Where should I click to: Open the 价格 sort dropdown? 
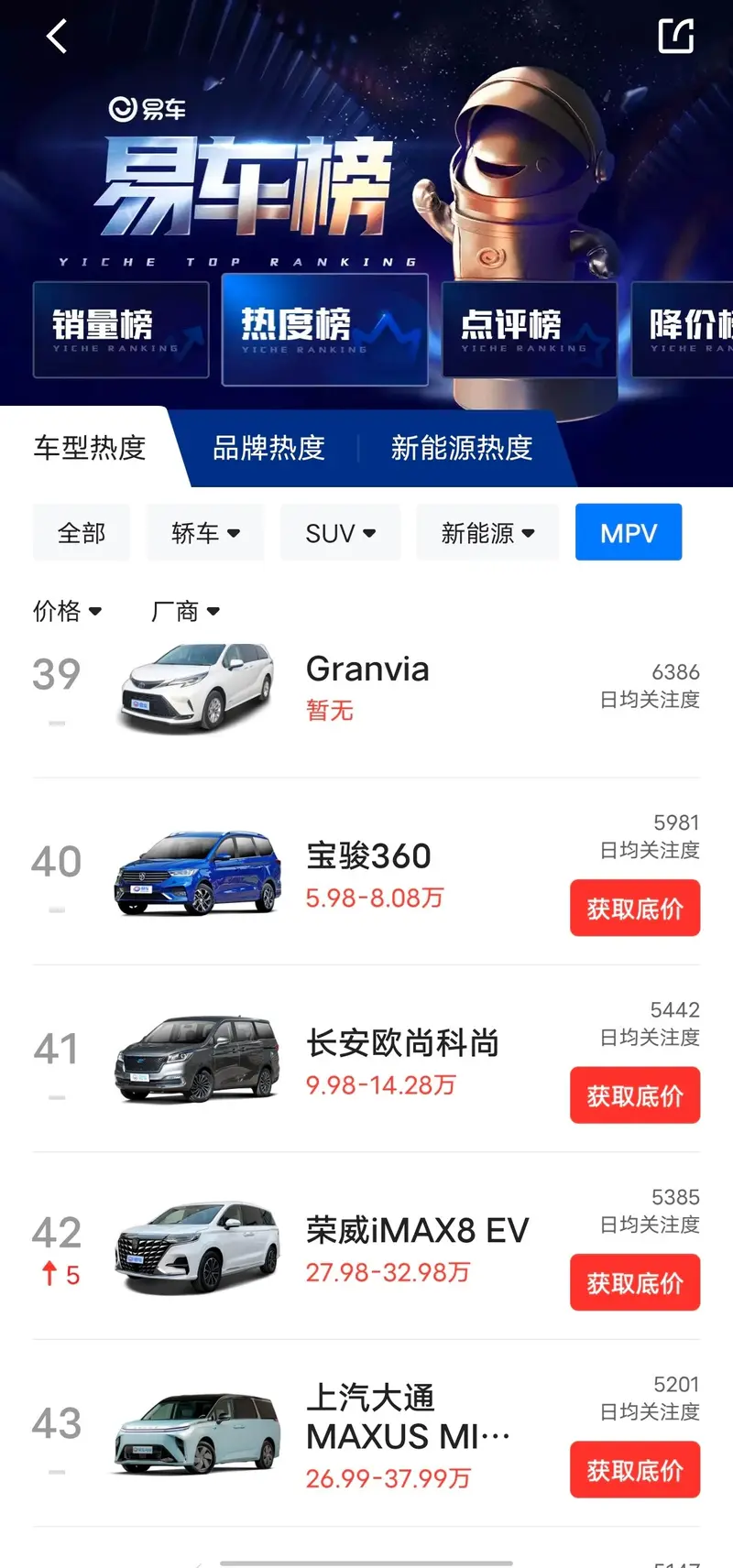[67, 611]
